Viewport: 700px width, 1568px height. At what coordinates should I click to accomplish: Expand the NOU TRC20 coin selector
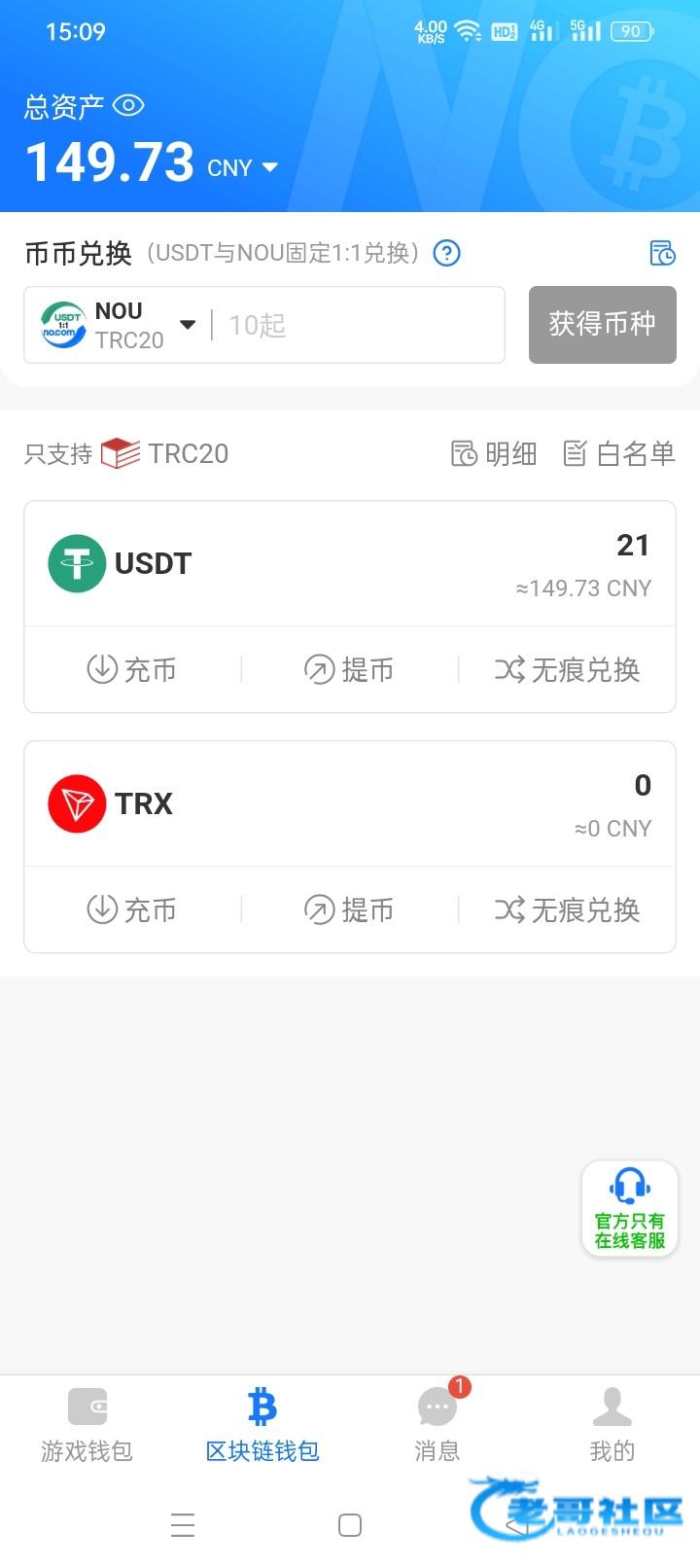click(119, 325)
